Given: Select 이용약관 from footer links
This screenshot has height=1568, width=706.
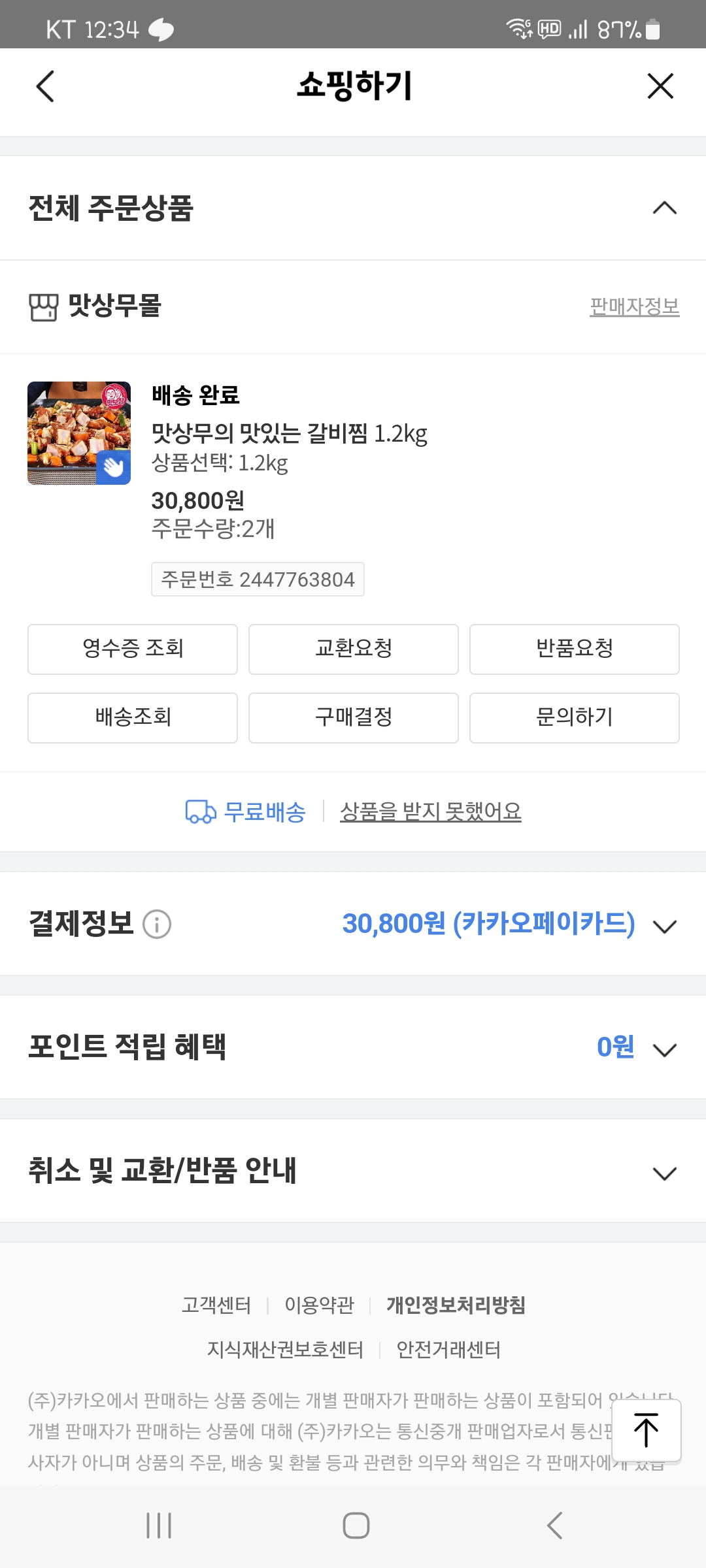Looking at the screenshot, I should tap(319, 1305).
